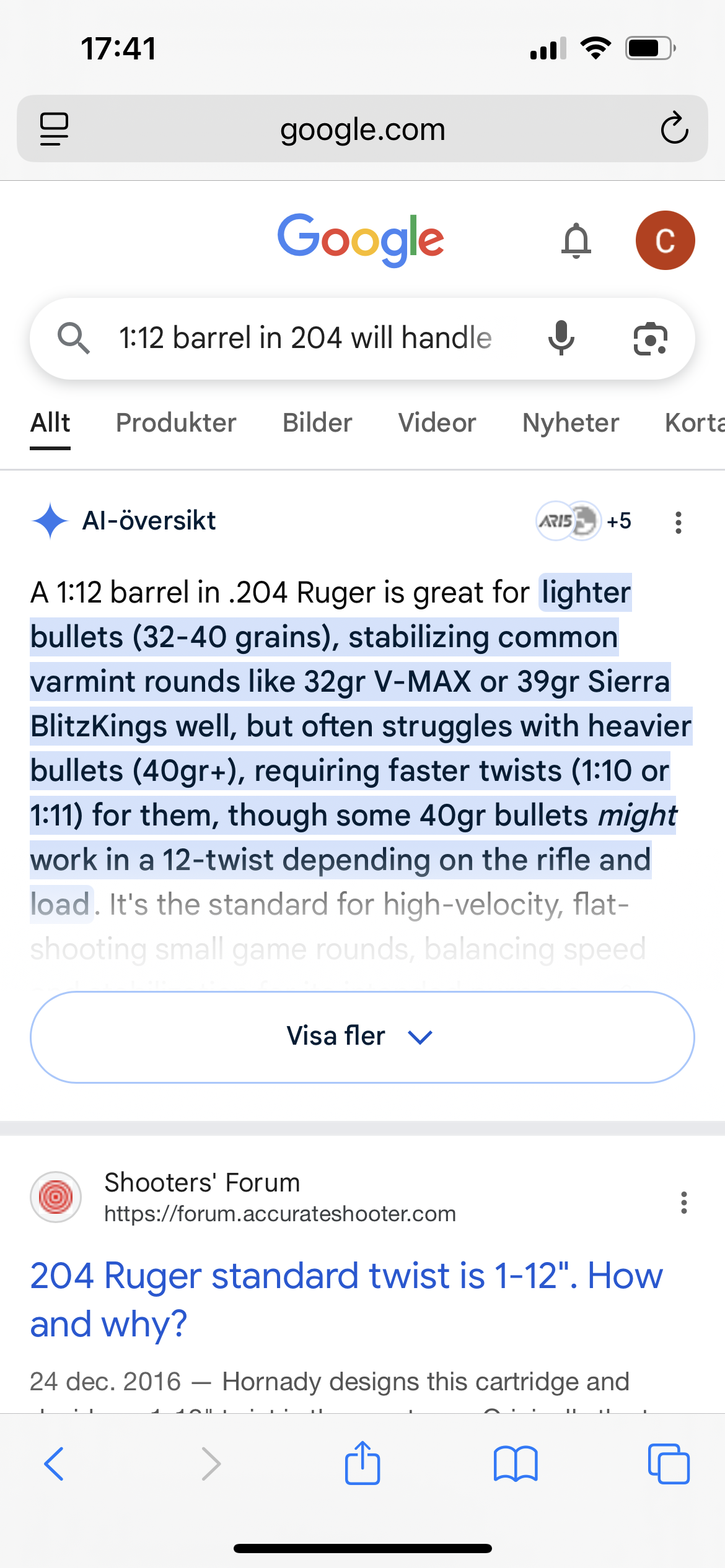This screenshot has width=725, height=1568.
Task: Switch to the Bilder tab
Action: point(317,423)
